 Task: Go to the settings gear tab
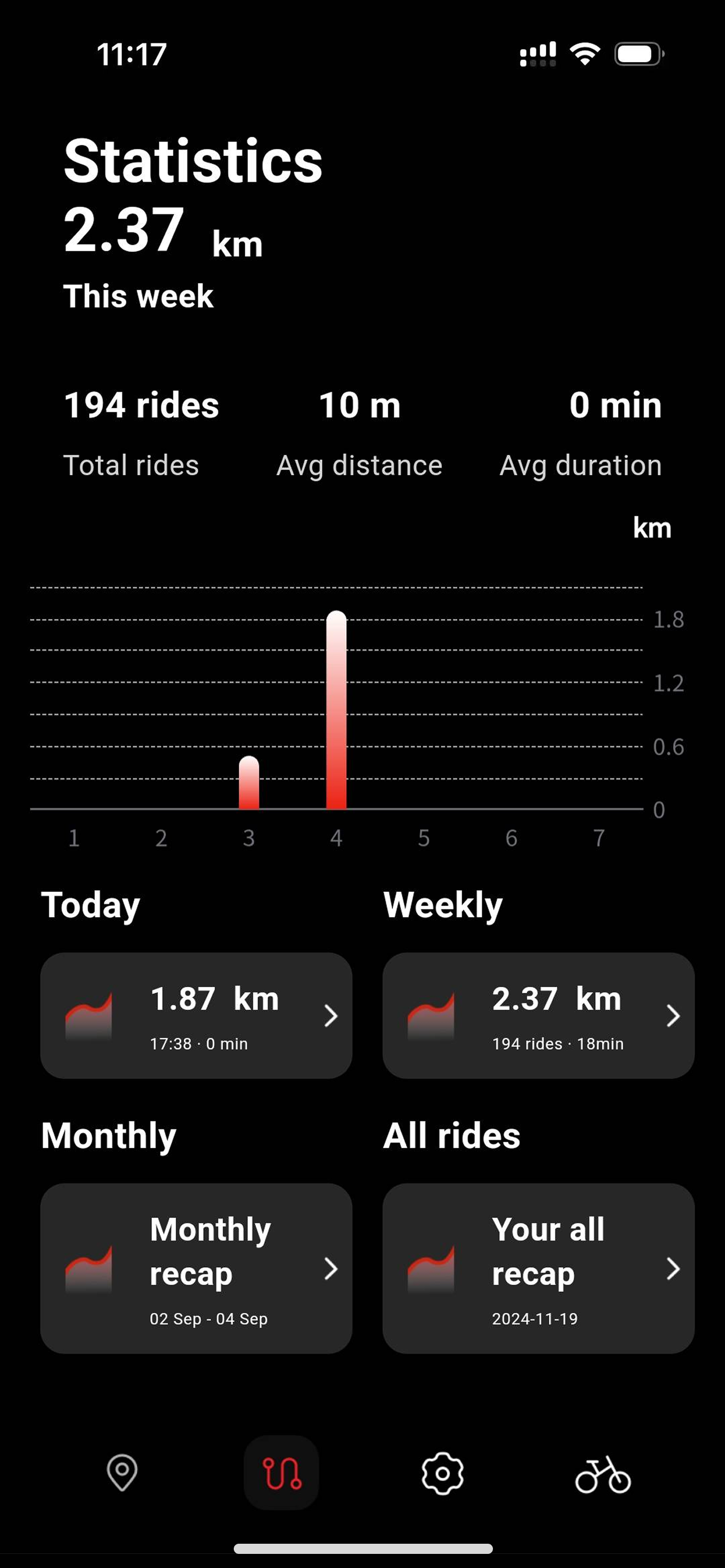pyautogui.click(x=443, y=1473)
